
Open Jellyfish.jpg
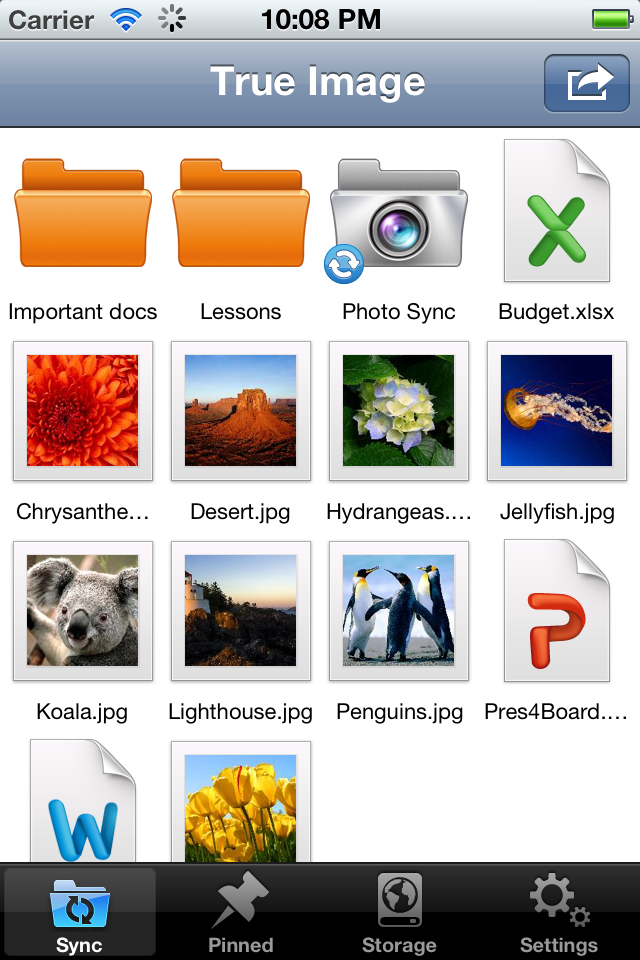coord(557,411)
